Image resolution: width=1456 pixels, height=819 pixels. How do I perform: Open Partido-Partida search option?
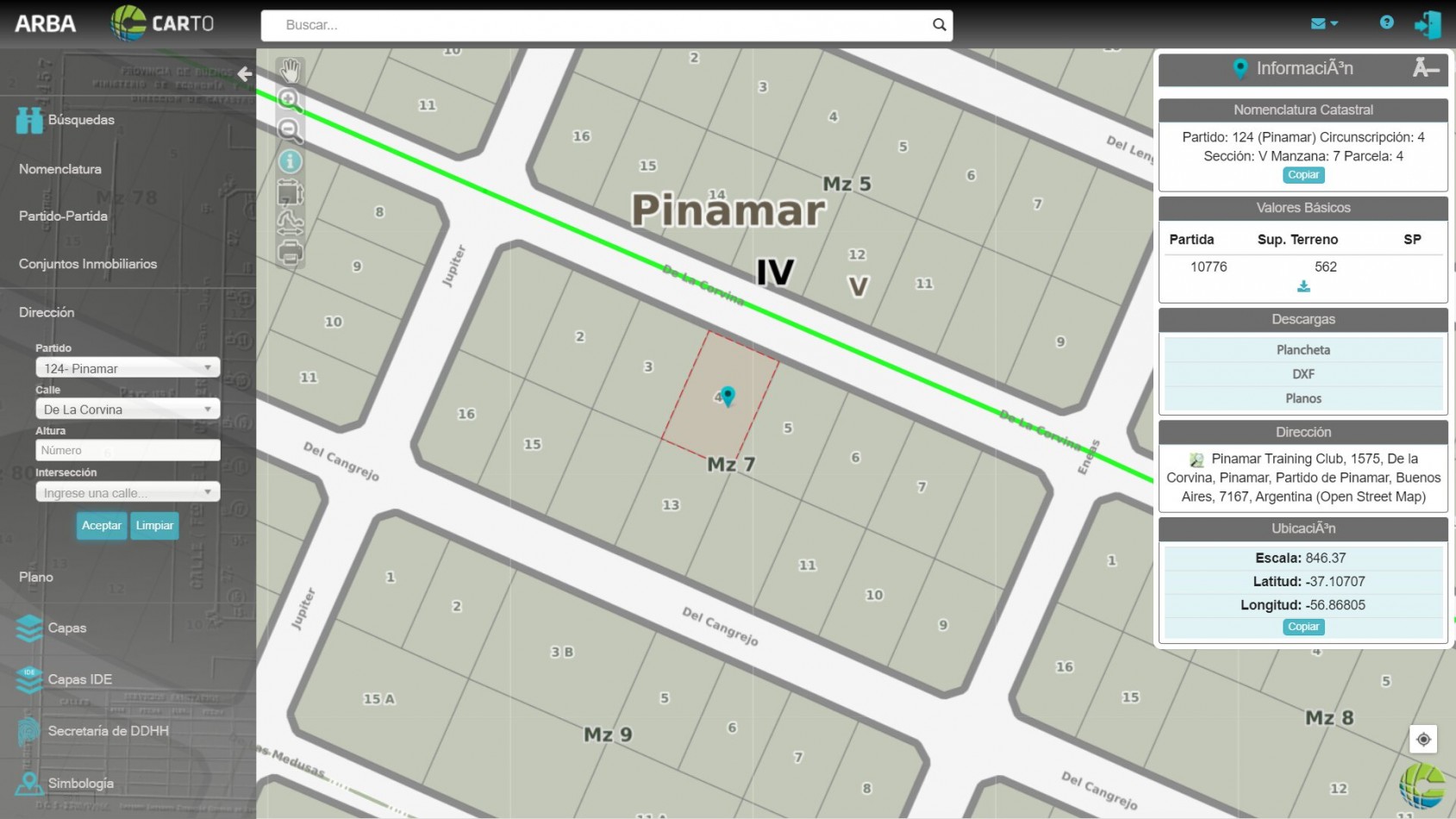pos(64,216)
